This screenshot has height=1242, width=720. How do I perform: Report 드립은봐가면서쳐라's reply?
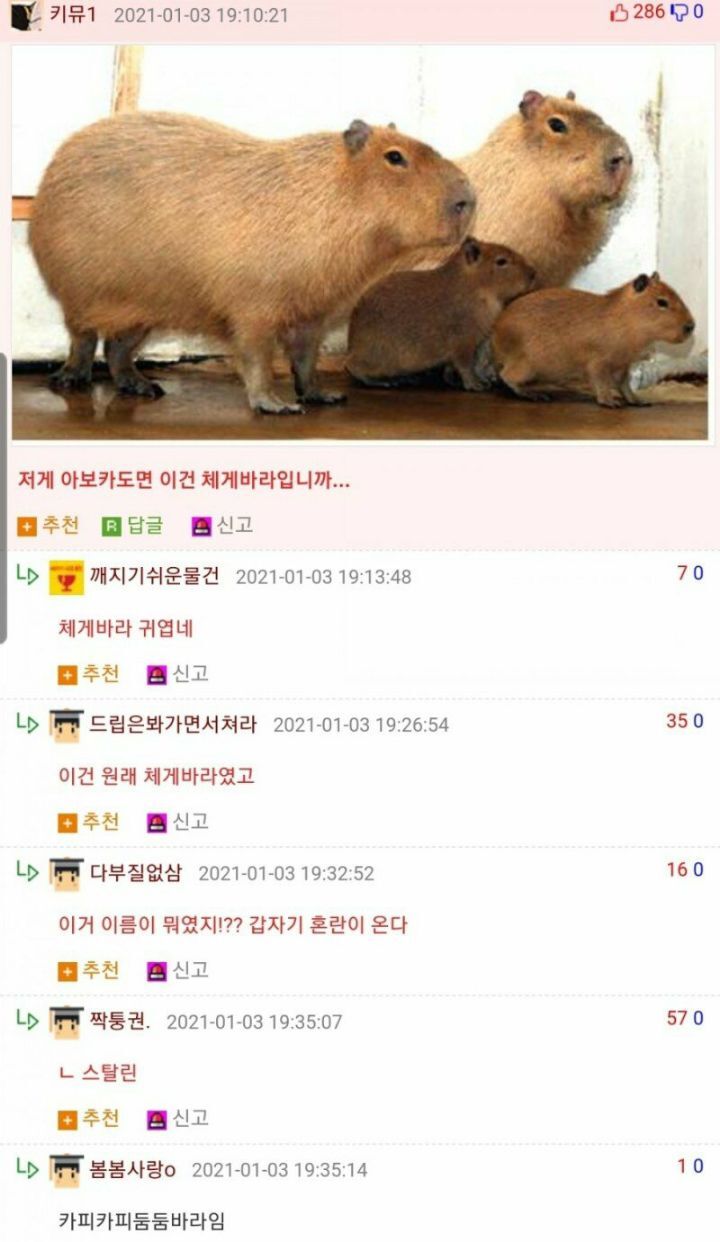[x=178, y=822]
